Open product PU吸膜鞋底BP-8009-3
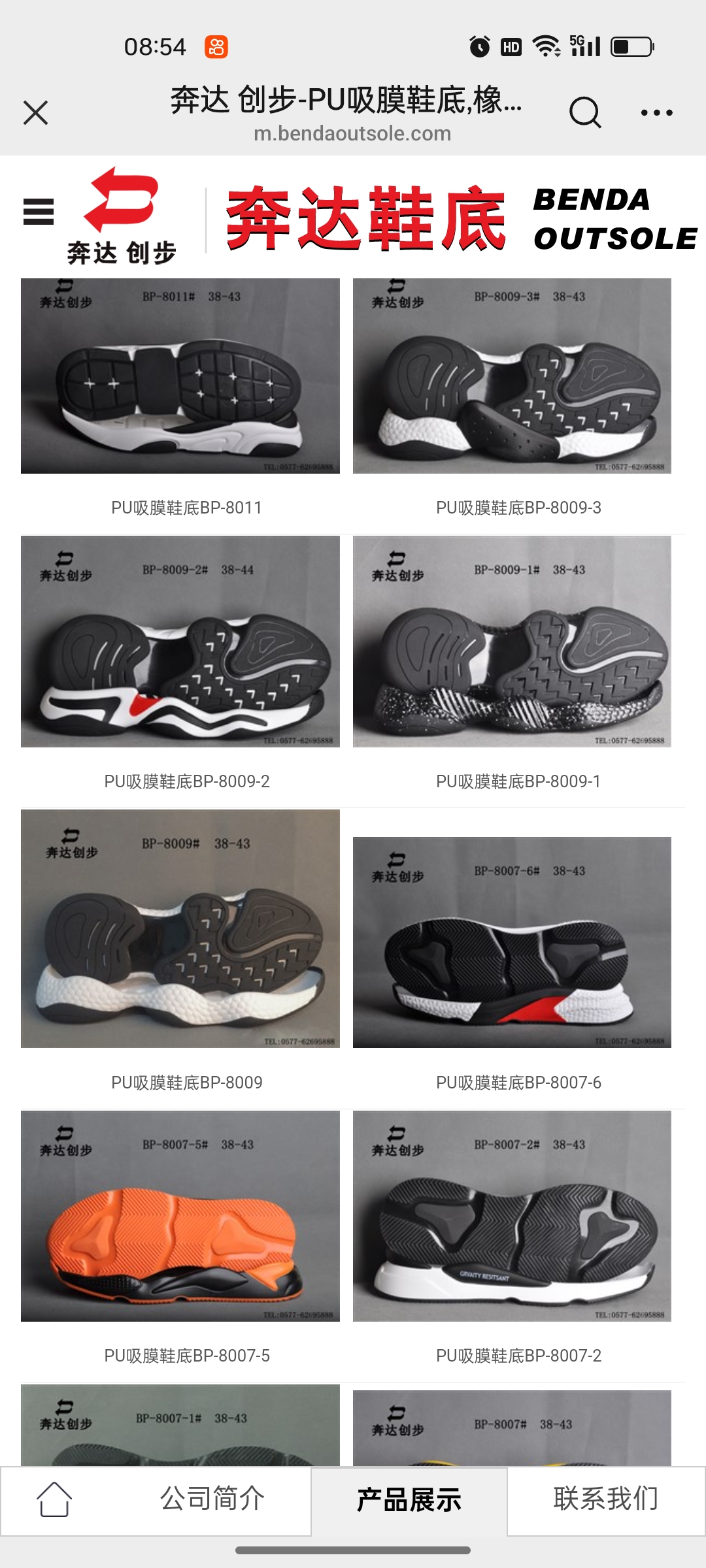 click(x=512, y=376)
